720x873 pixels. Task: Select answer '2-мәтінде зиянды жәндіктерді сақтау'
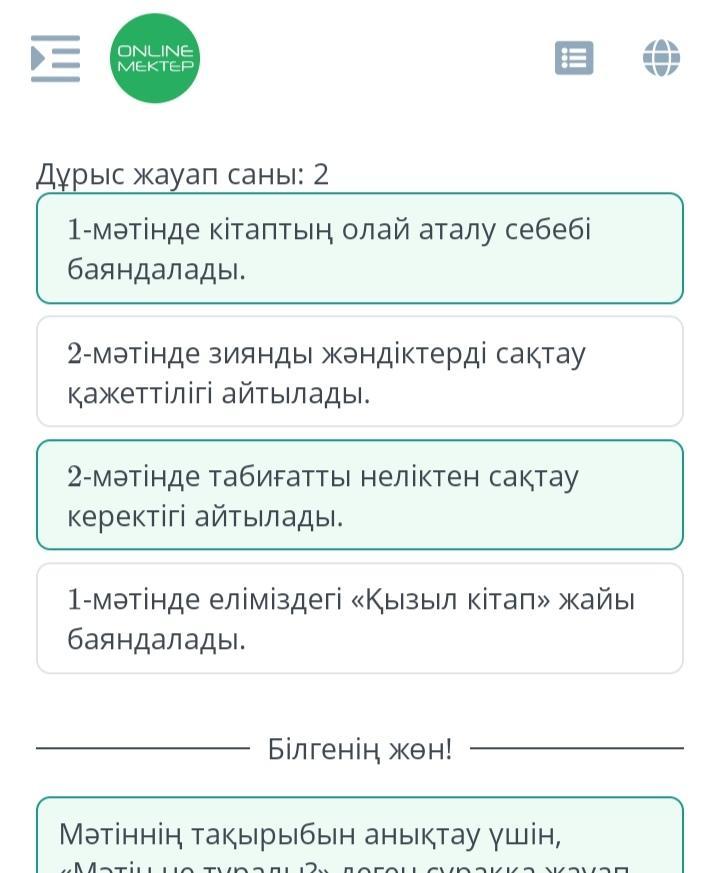(x=360, y=371)
